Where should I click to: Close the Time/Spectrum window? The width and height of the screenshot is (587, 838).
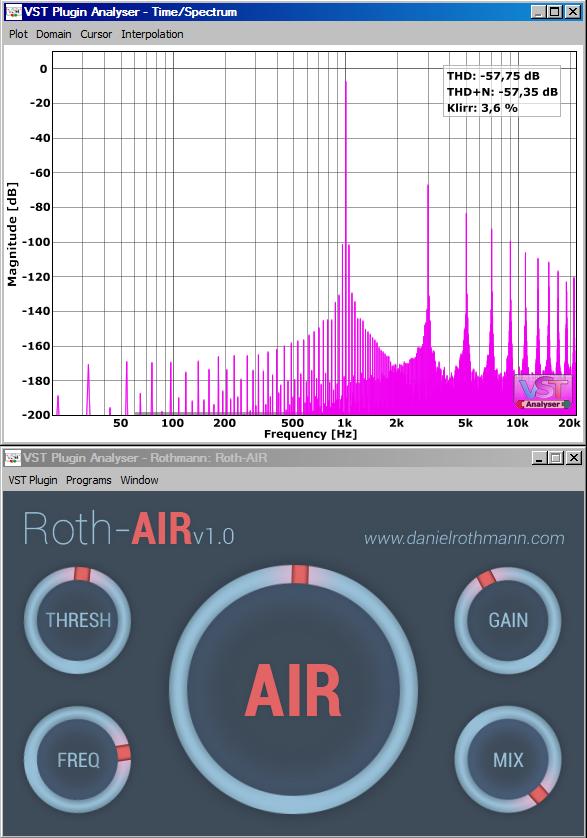coord(573,12)
